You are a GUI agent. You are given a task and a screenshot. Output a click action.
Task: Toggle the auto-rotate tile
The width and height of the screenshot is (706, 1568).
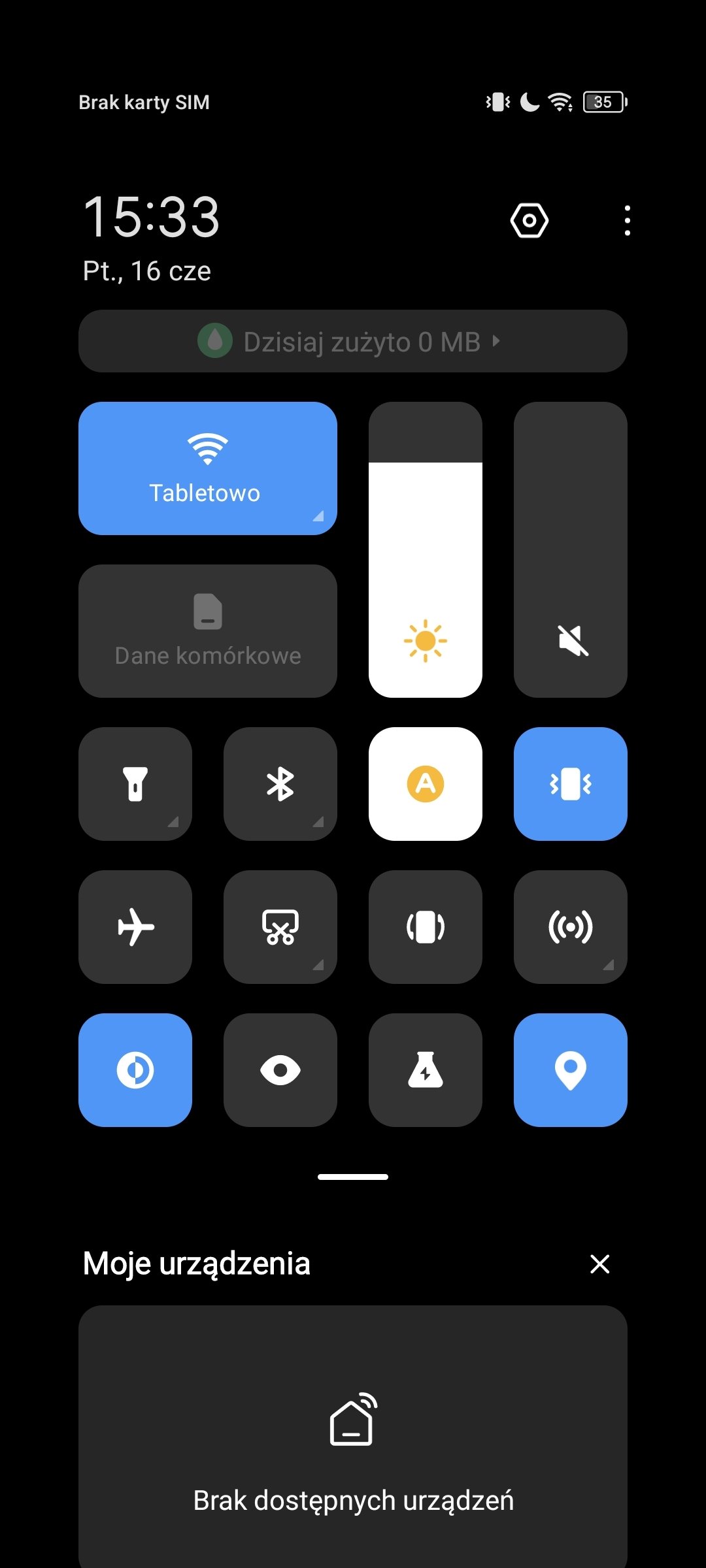426,927
